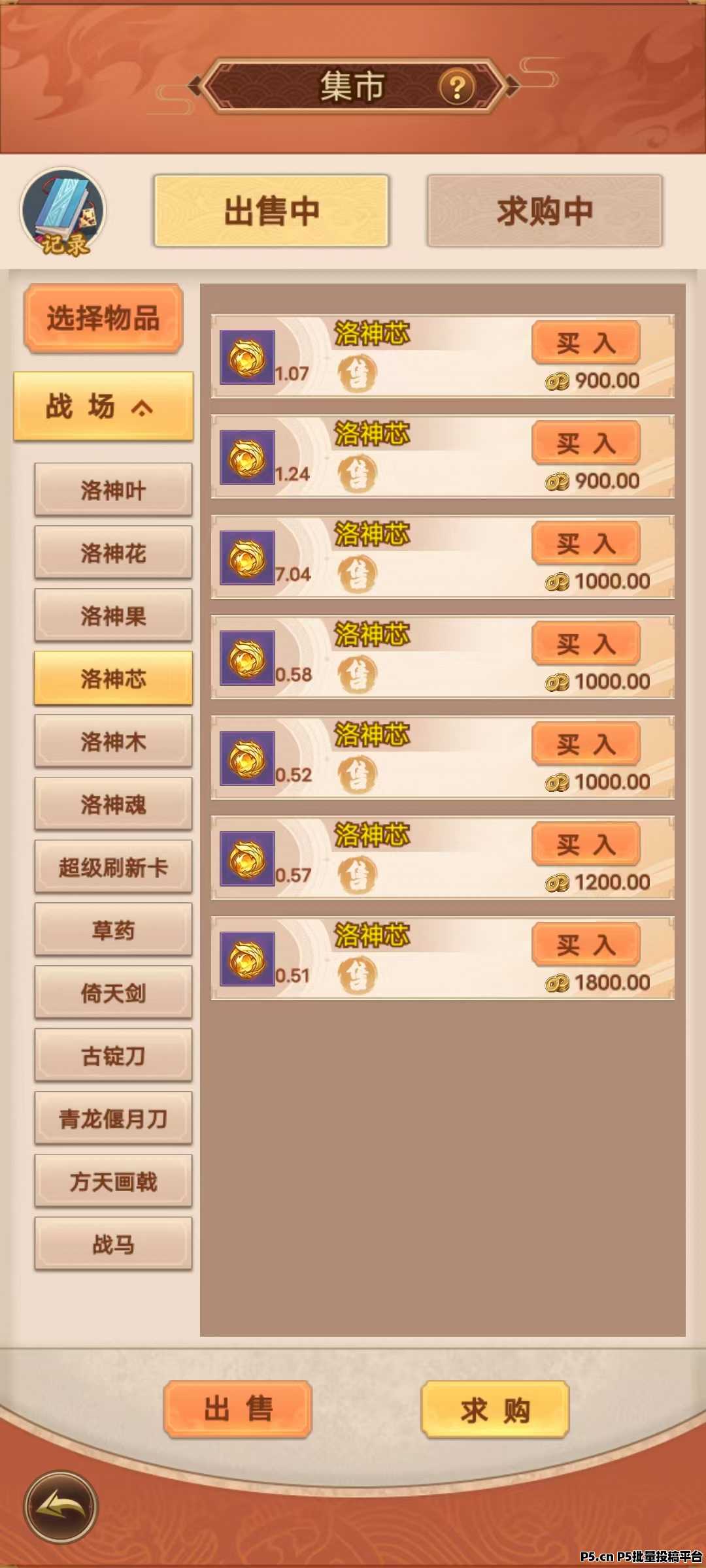This screenshot has width=706, height=1568.
Task: Buy the 洛神芯 priced at 1800.00
Action: (x=586, y=944)
